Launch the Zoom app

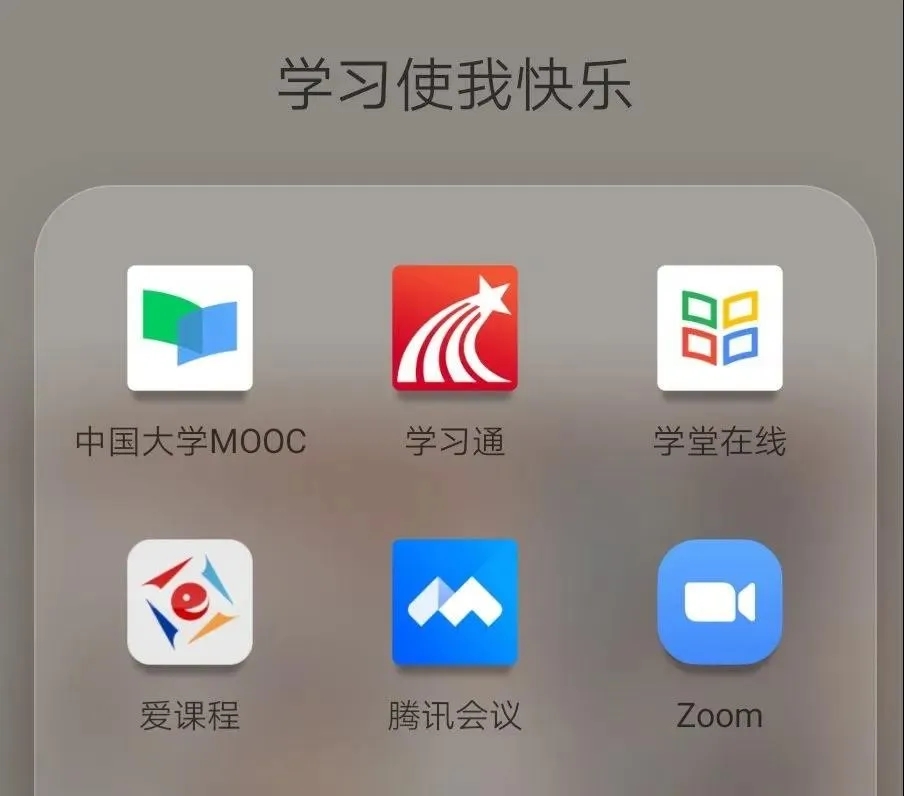coord(720,602)
